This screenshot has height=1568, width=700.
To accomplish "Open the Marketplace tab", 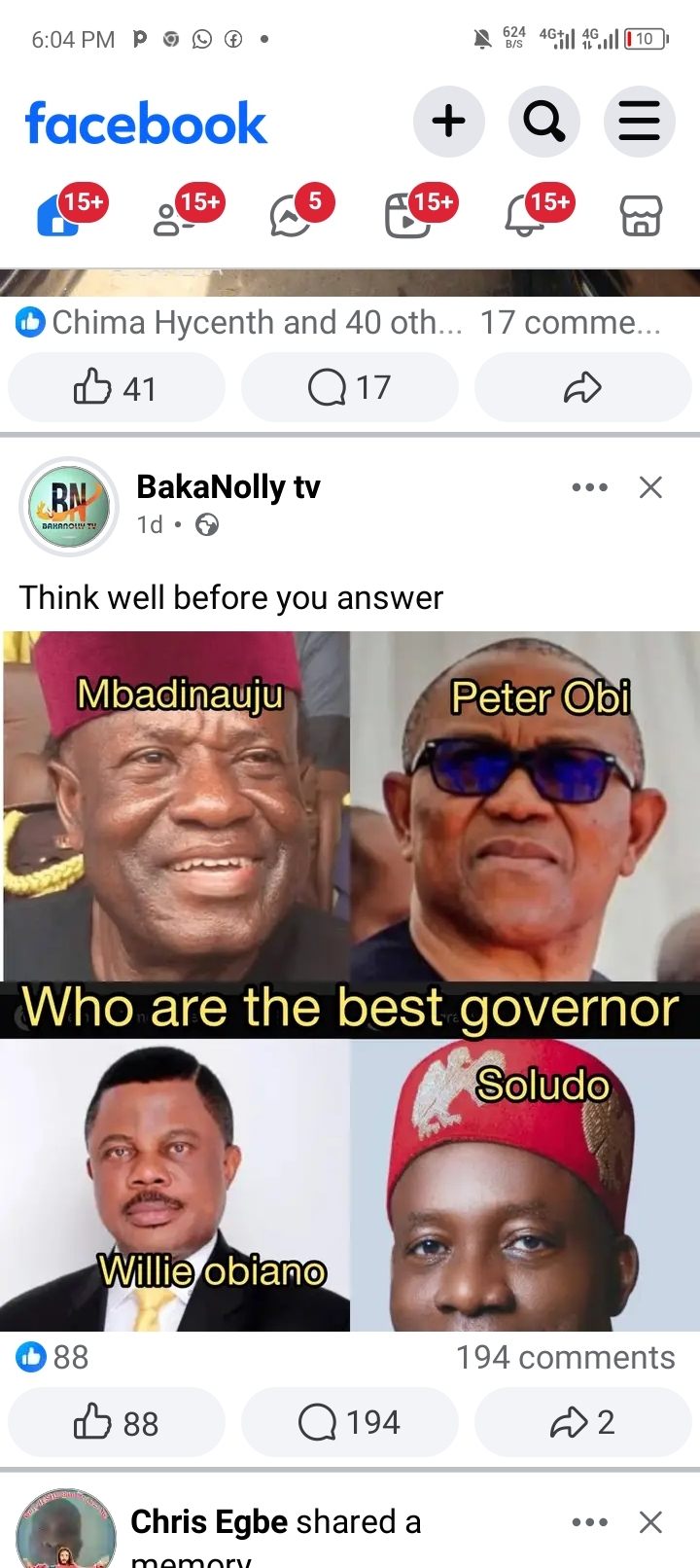I will pos(641,216).
